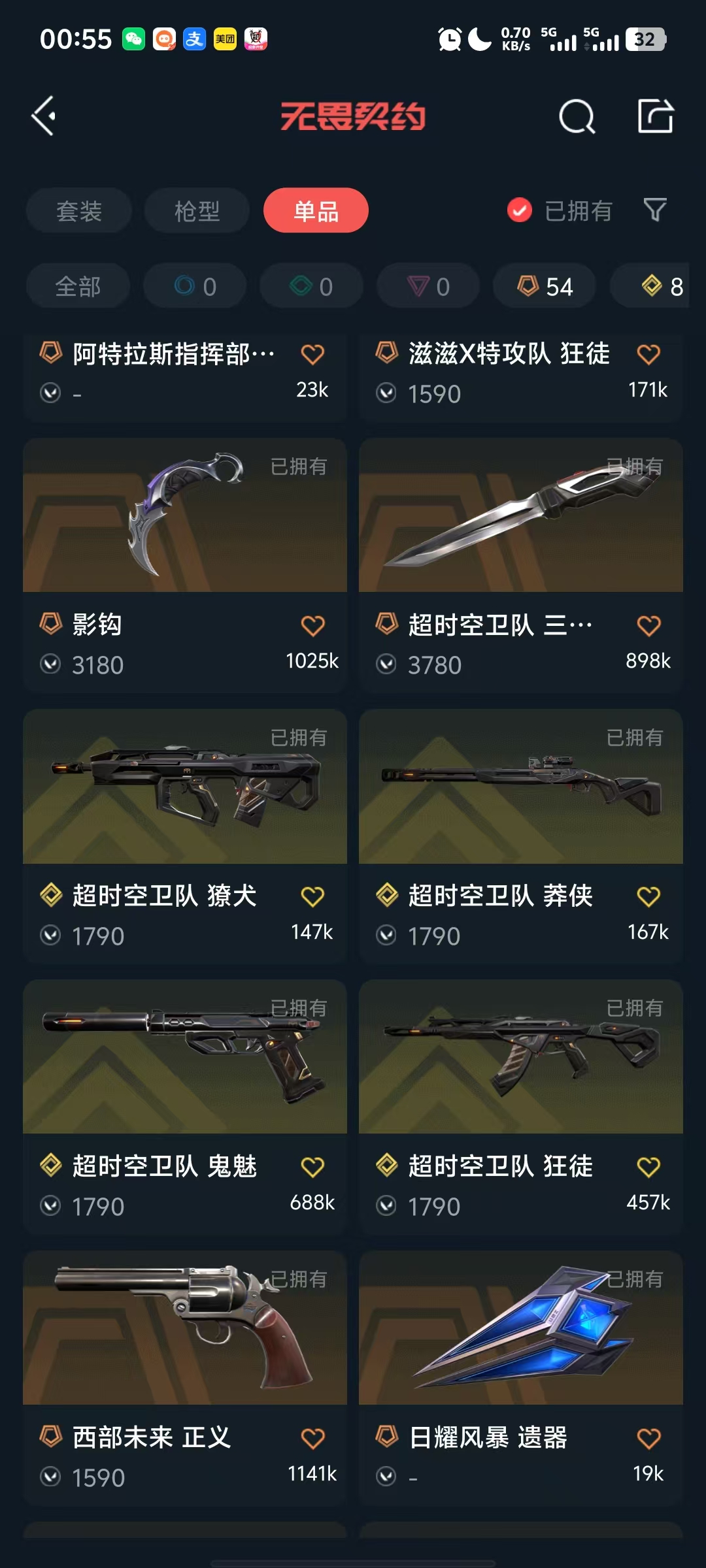The image size is (706, 1568).
Task: Switch to the 枪型 tab
Action: pyautogui.click(x=197, y=210)
